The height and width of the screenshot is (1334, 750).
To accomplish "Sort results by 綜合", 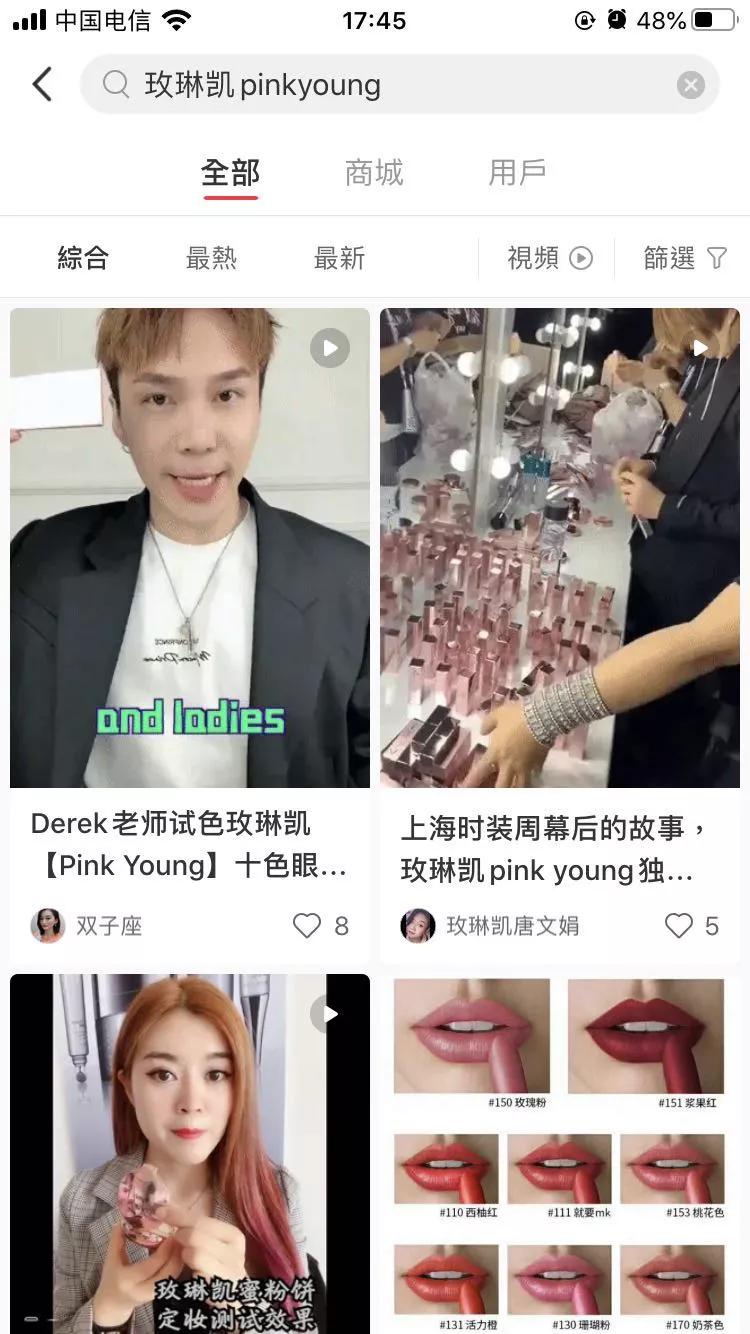I will coord(83,258).
